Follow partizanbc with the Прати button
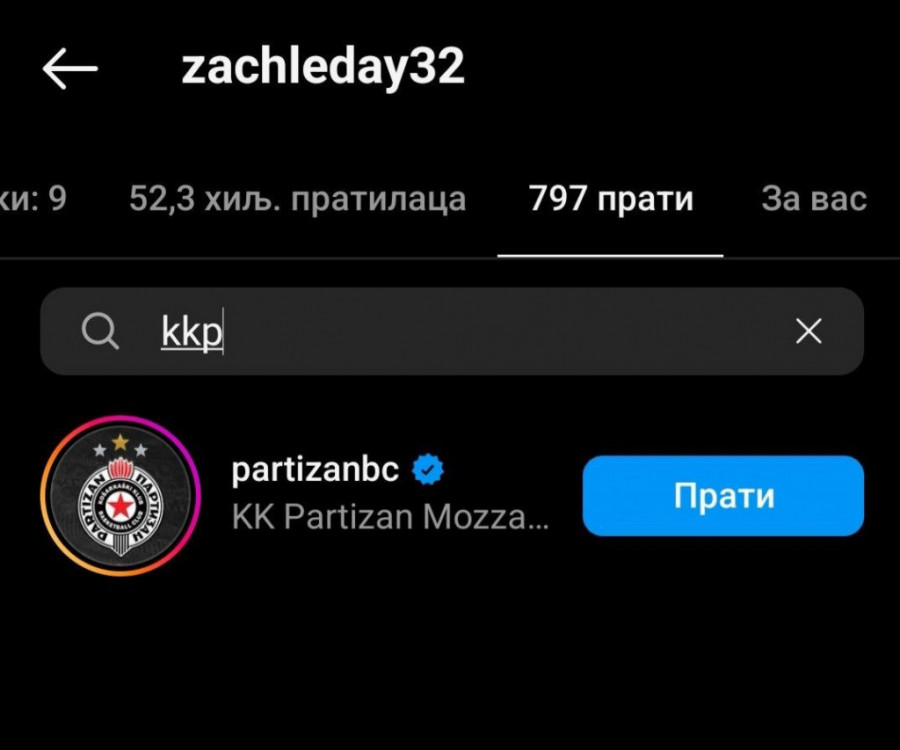 pyautogui.click(x=723, y=496)
